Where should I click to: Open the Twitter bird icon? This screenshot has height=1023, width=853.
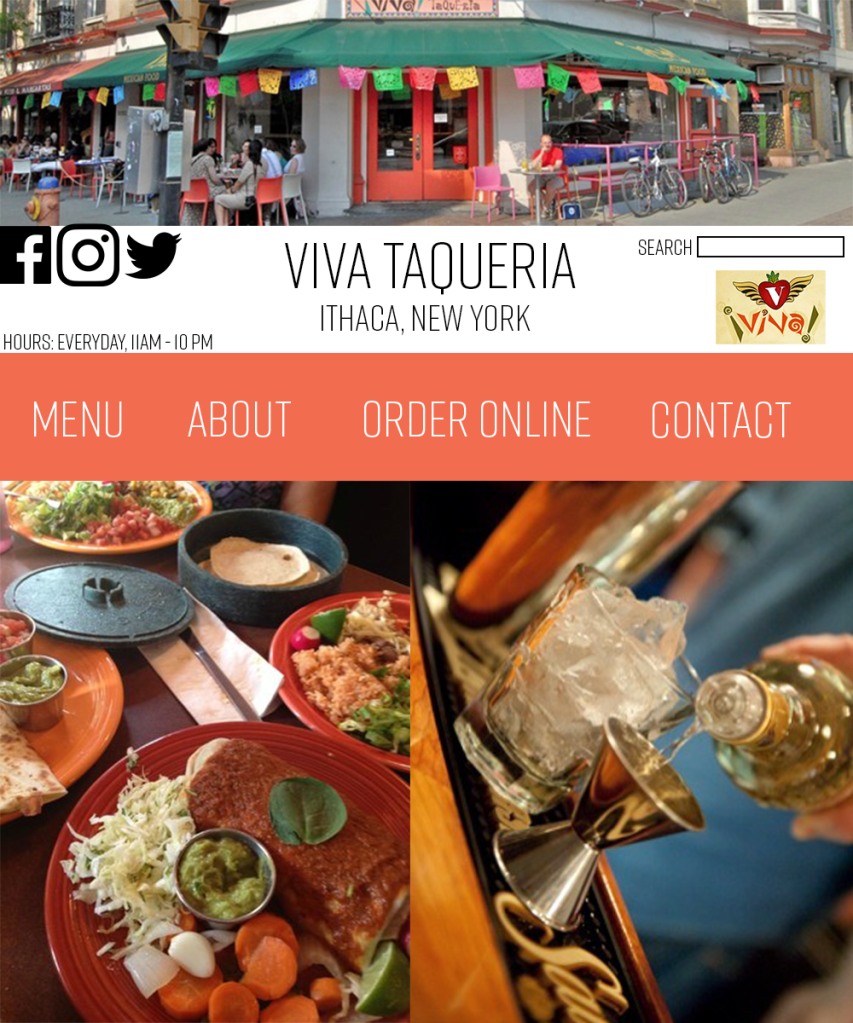(x=152, y=255)
